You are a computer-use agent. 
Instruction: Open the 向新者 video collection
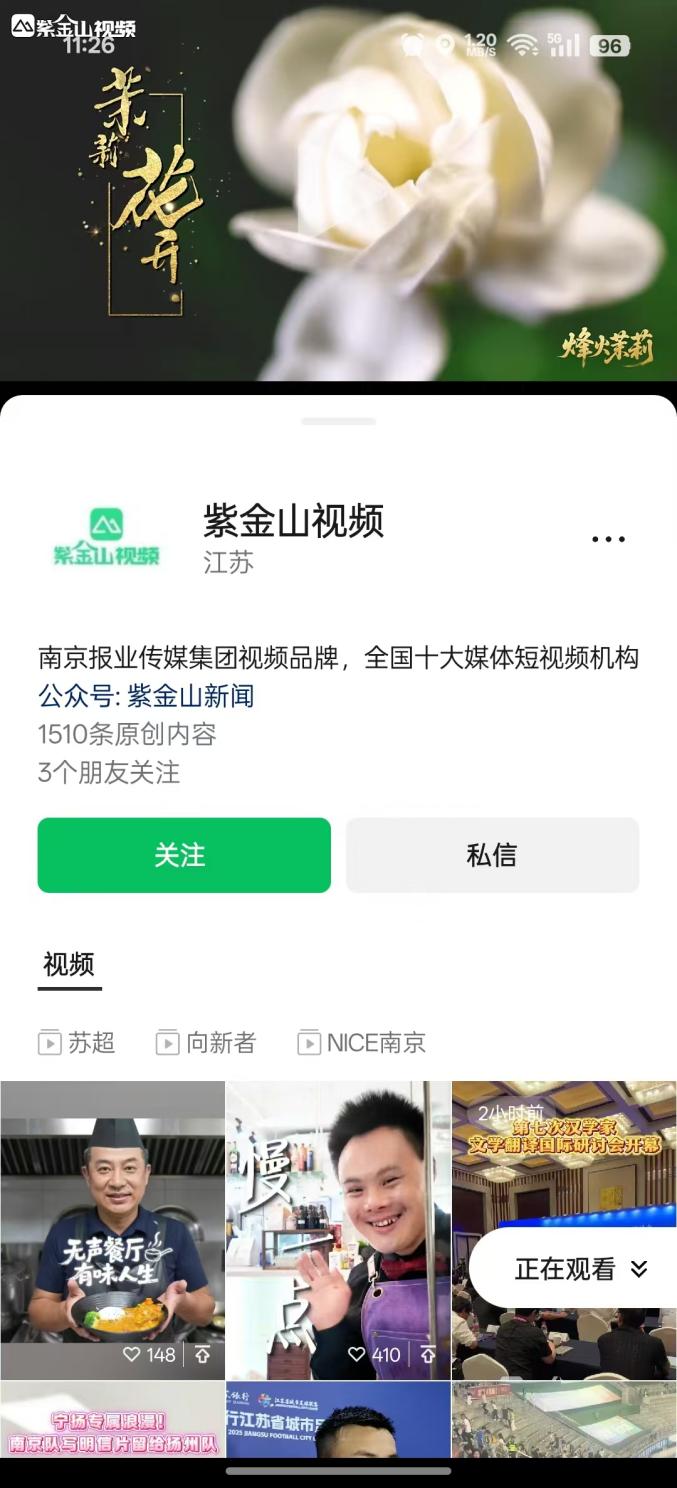coord(207,1043)
